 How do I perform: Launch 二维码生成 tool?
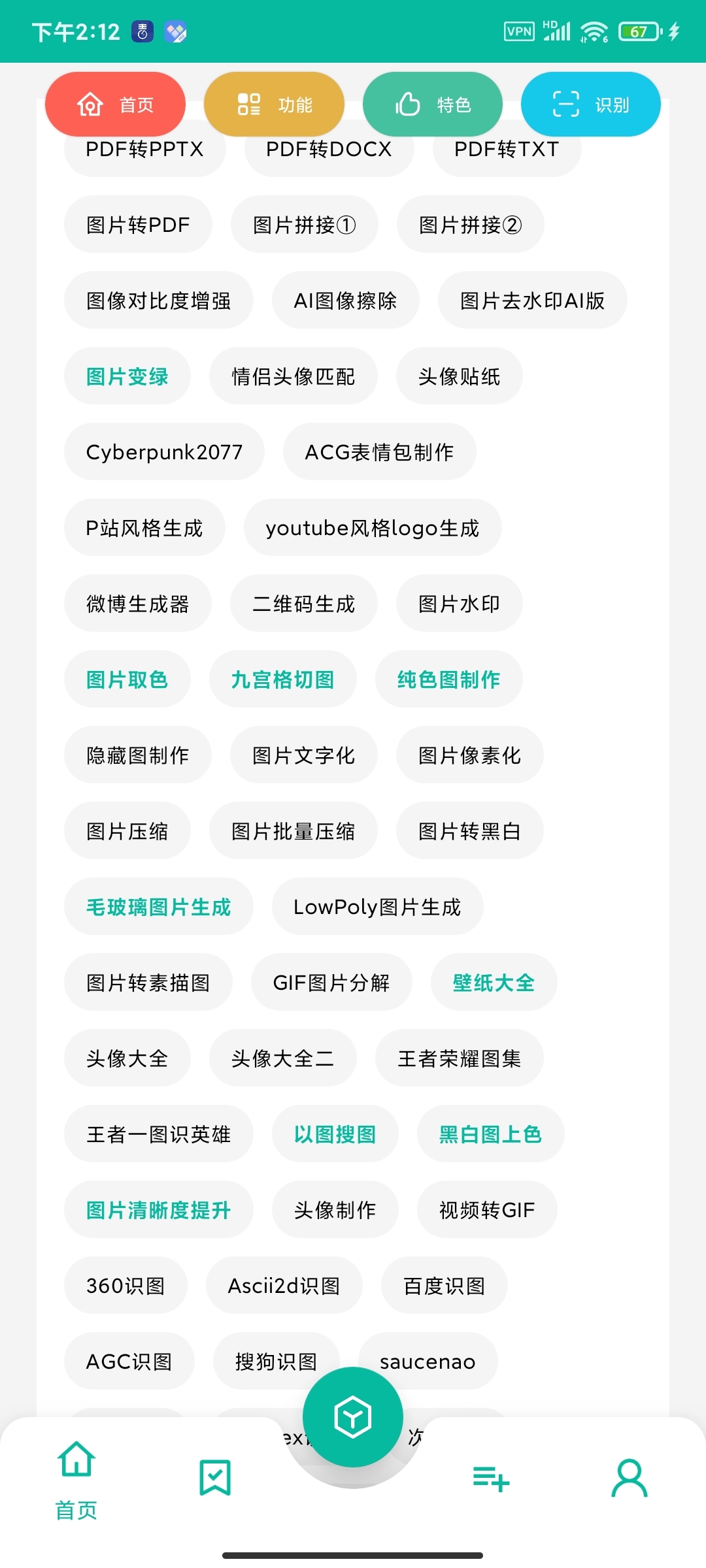point(303,604)
